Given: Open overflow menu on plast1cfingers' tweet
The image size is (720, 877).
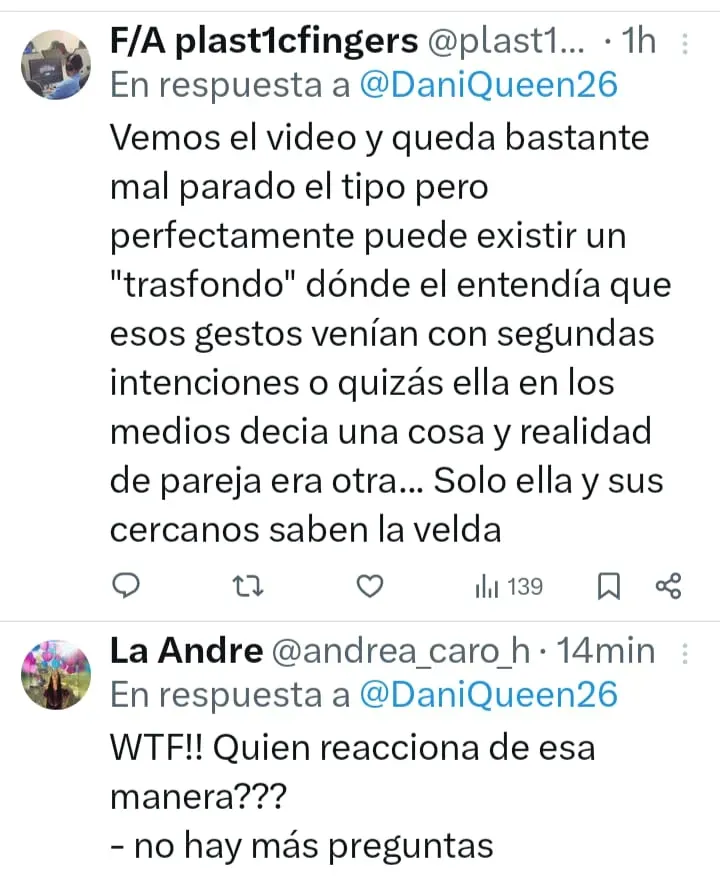Looking at the screenshot, I should (x=684, y=43).
